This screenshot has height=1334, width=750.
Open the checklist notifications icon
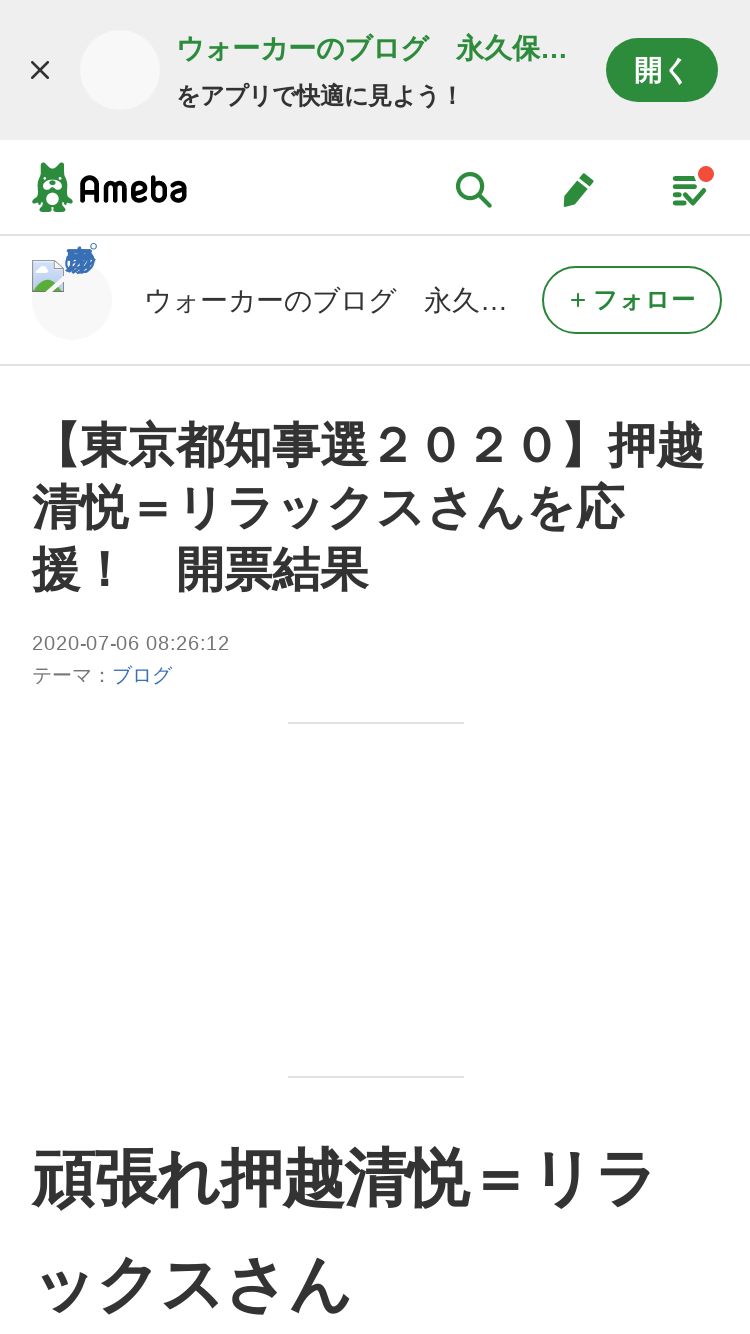[688, 189]
